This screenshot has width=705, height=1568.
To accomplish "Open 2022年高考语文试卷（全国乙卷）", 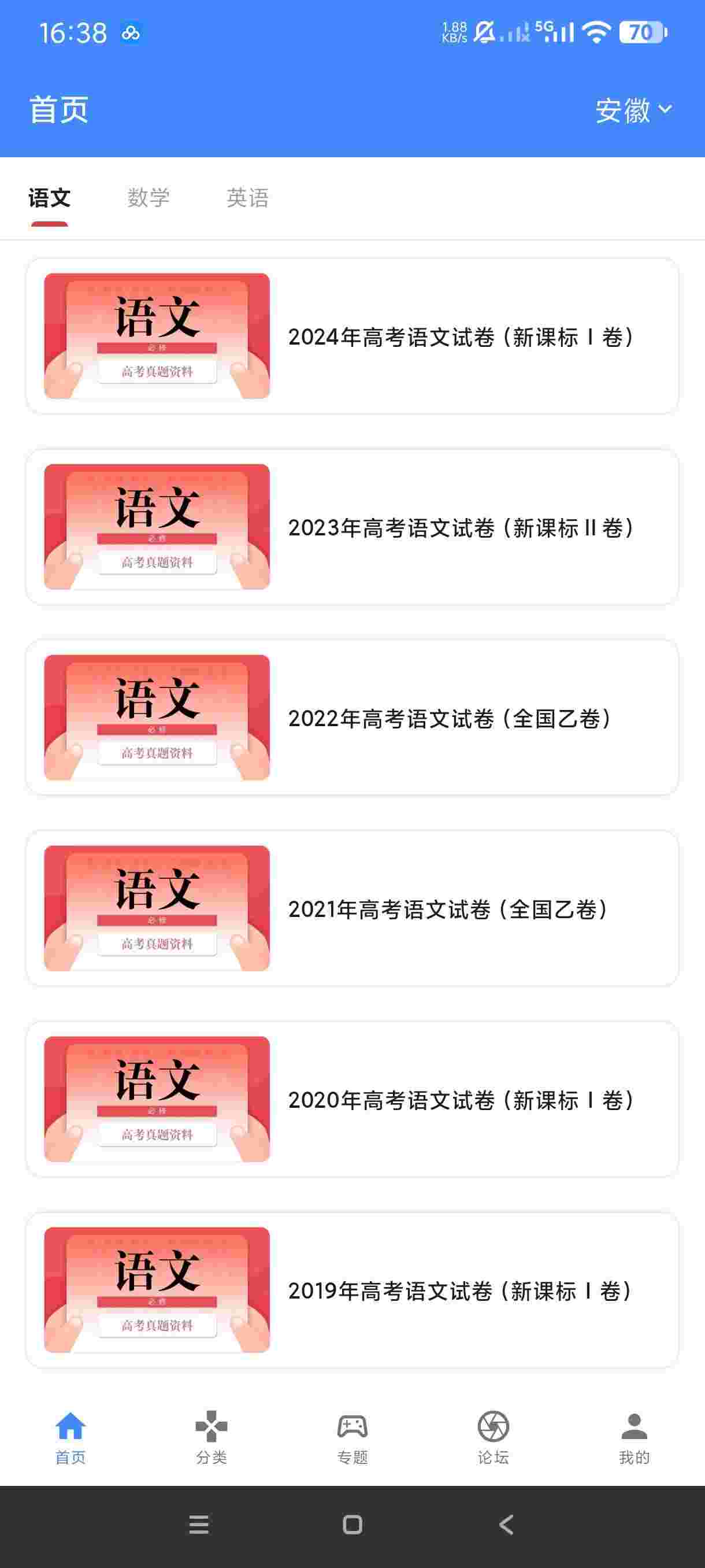I will pyautogui.click(x=351, y=718).
